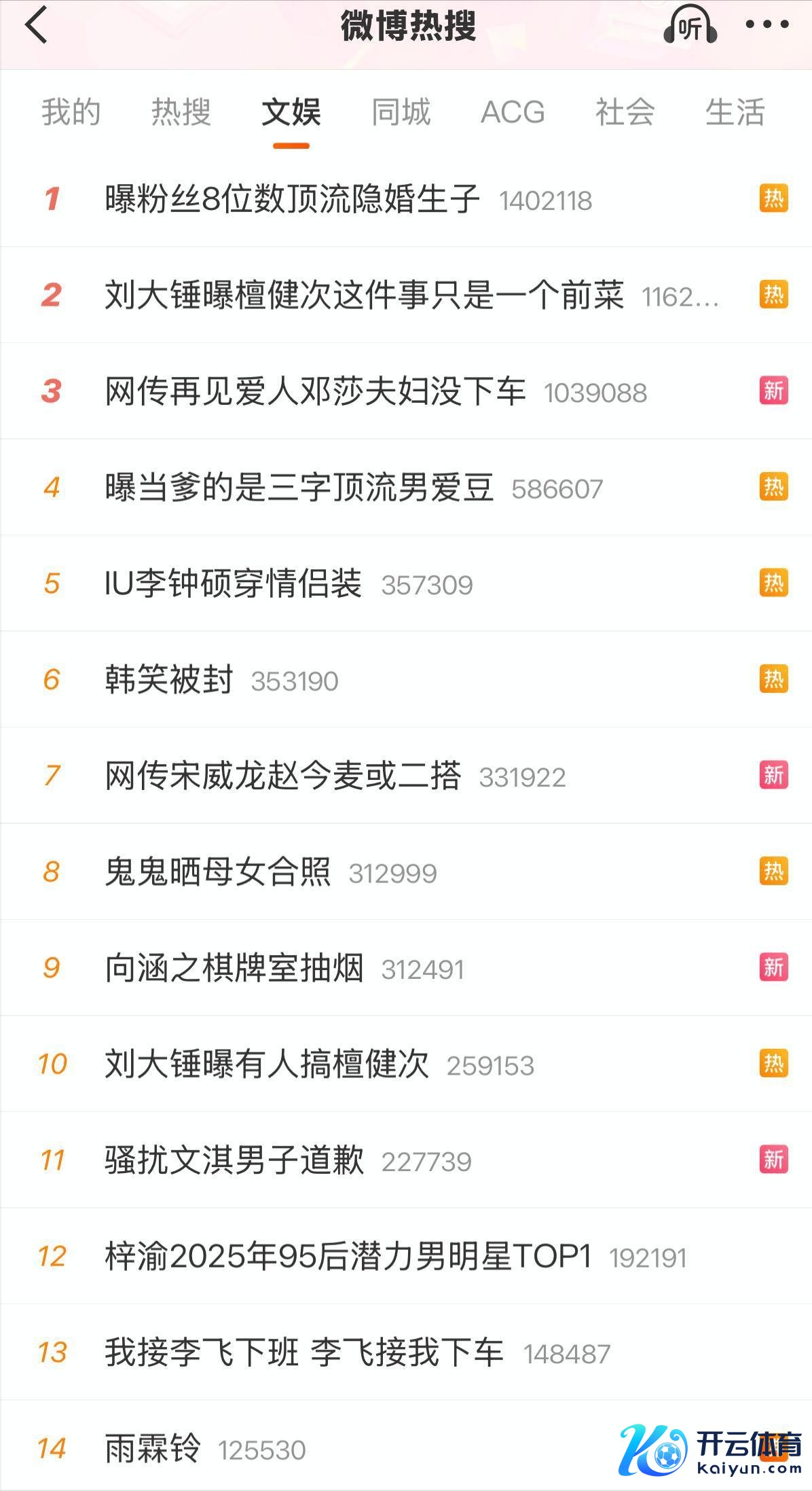812x1491 pixels.
Task: Select the 社会 tab
Action: 625,112
